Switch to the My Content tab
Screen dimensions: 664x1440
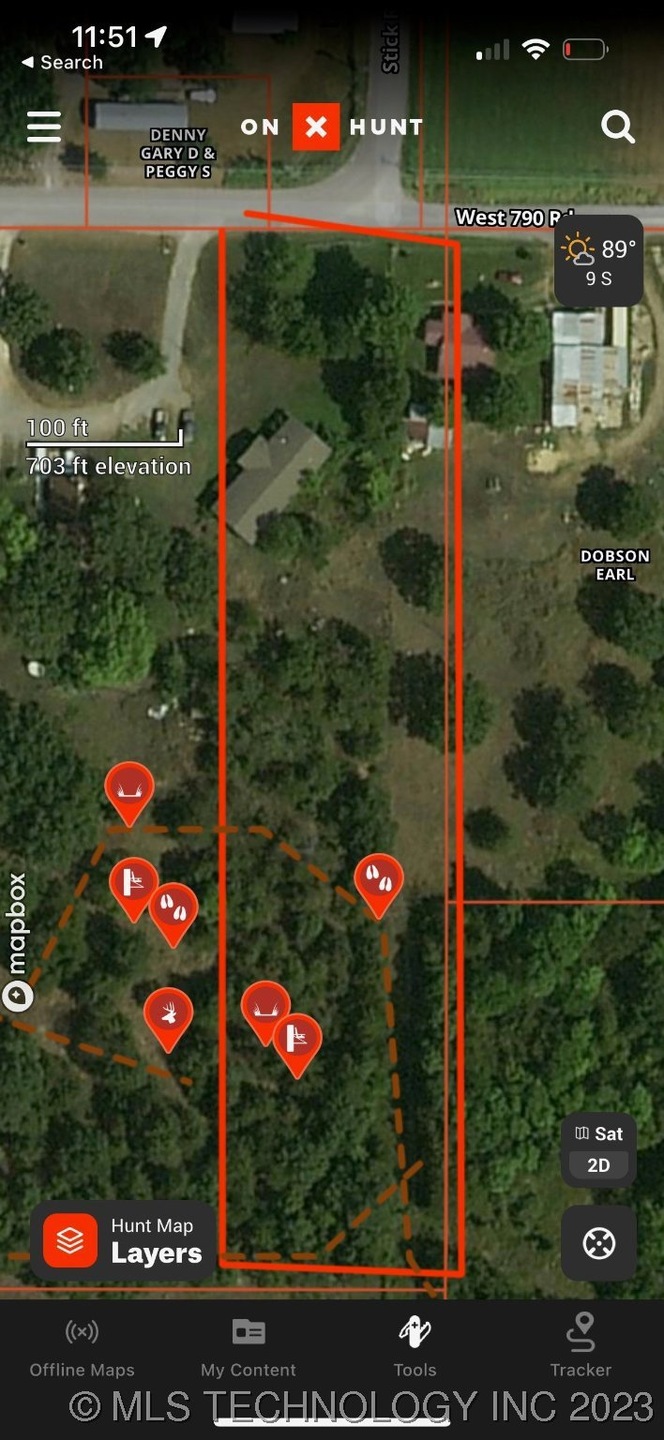click(248, 1347)
